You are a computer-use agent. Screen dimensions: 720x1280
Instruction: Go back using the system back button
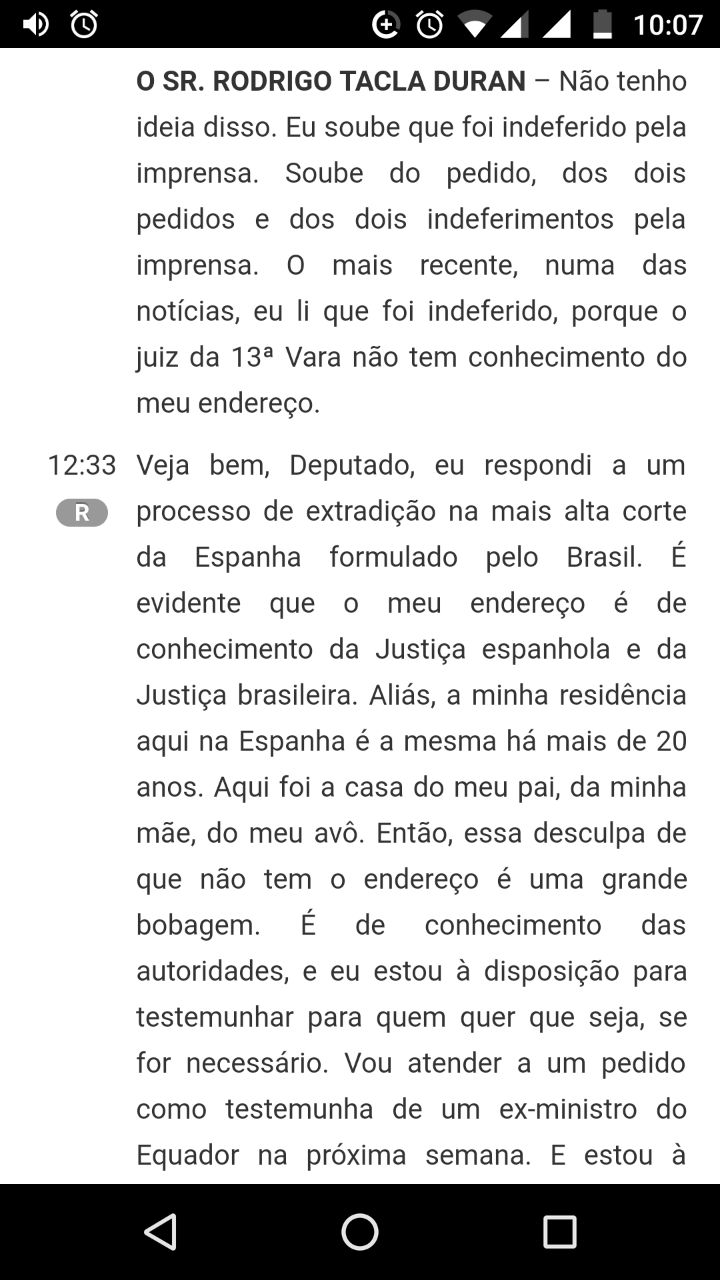[160, 1232]
